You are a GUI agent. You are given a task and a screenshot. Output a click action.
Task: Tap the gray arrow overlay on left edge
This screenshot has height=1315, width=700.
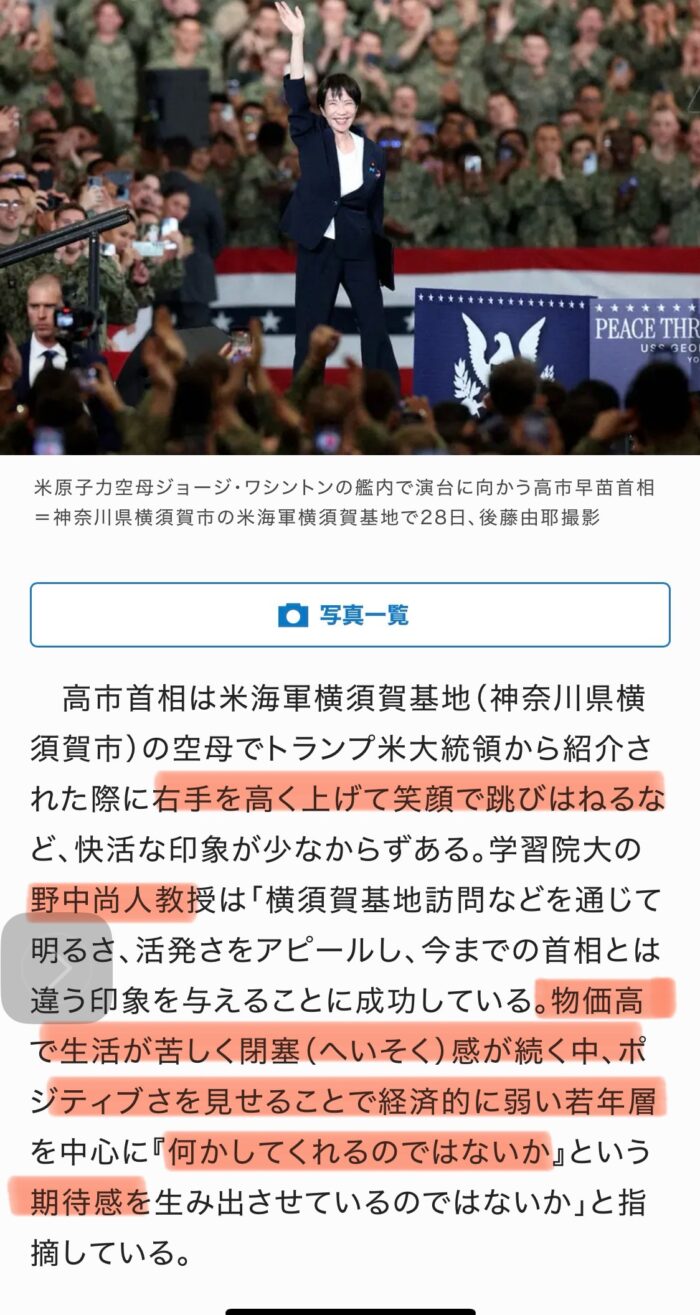click(x=56, y=967)
